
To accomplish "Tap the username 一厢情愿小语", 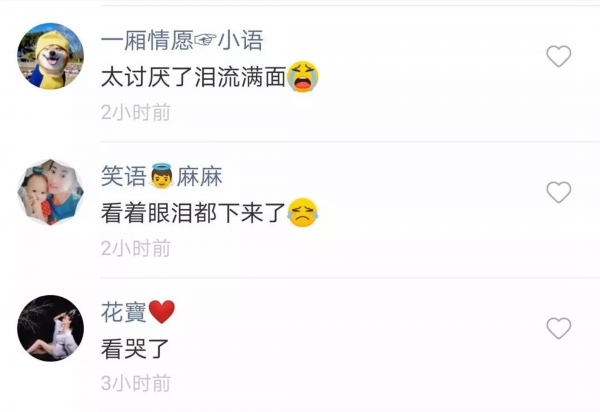I will [x=181, y=41].
